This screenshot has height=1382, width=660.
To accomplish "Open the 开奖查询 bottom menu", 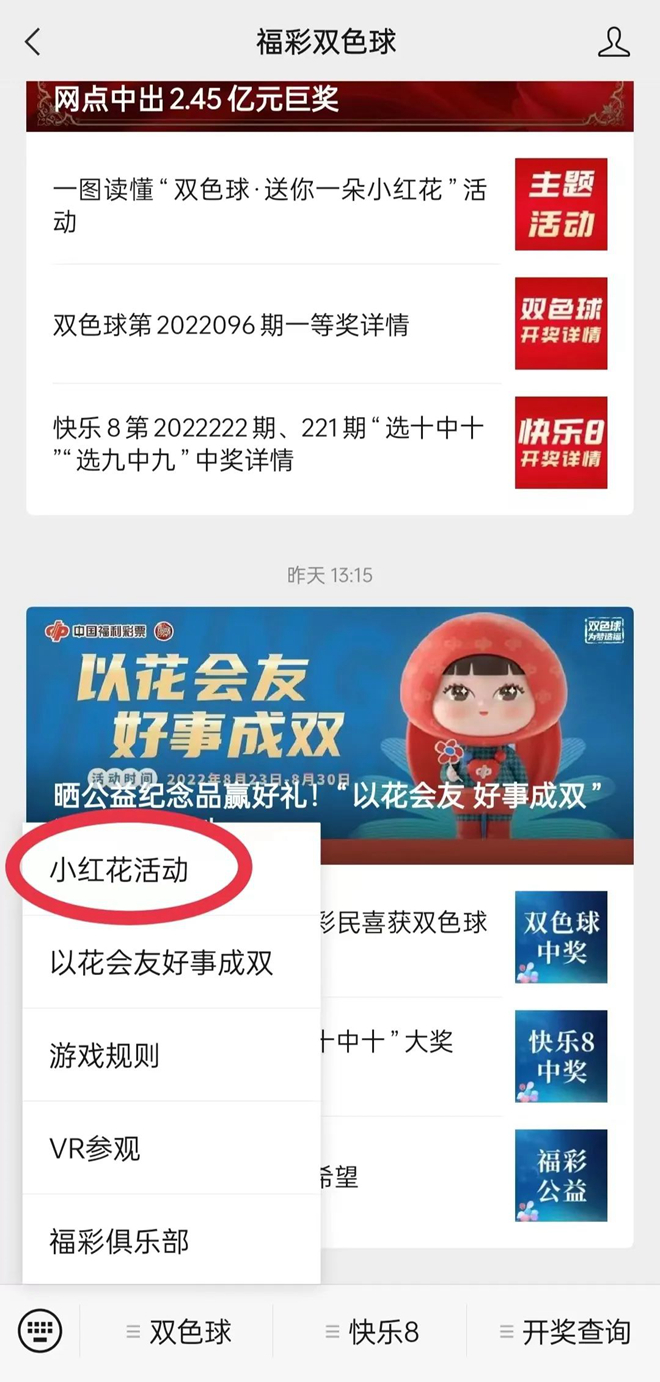I will click(566, 1332).
